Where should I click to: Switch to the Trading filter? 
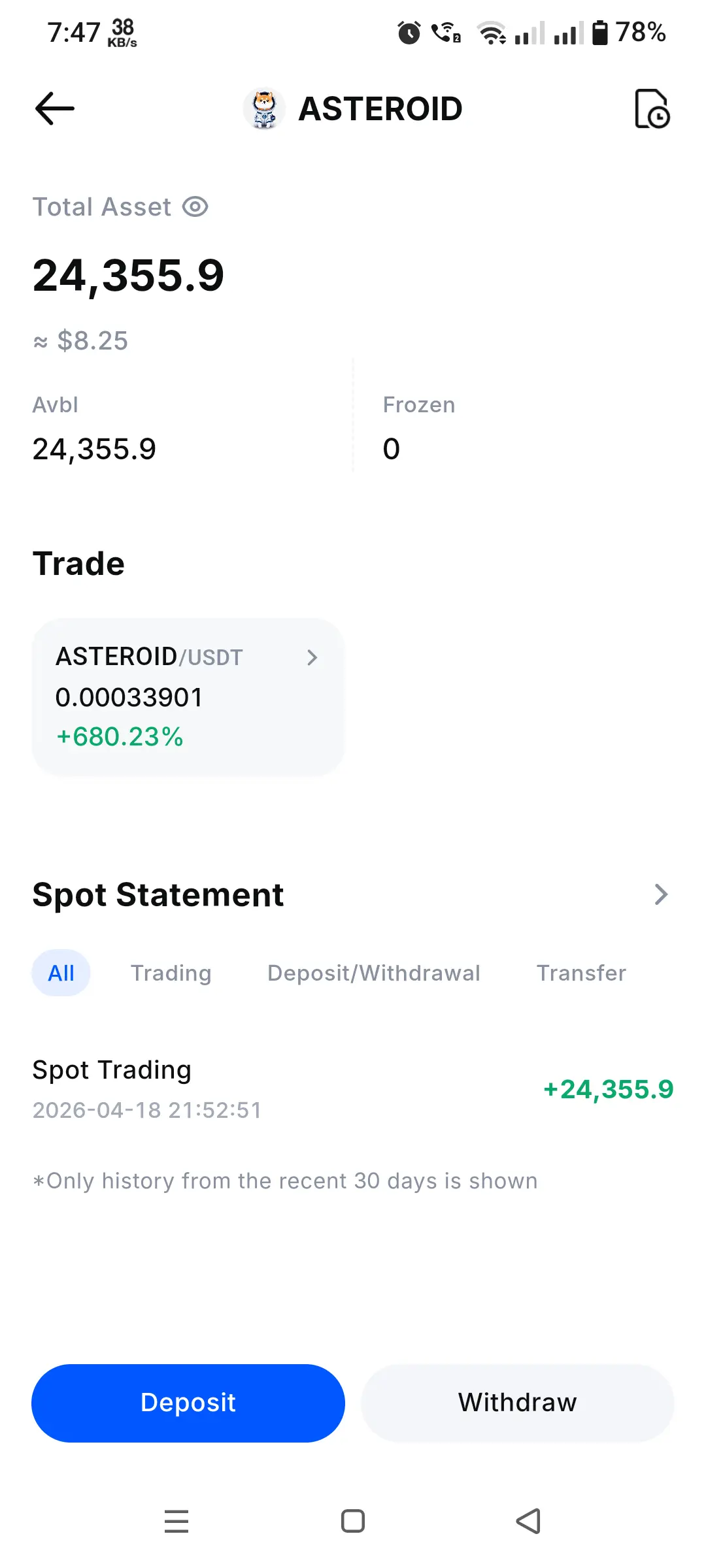171,973
